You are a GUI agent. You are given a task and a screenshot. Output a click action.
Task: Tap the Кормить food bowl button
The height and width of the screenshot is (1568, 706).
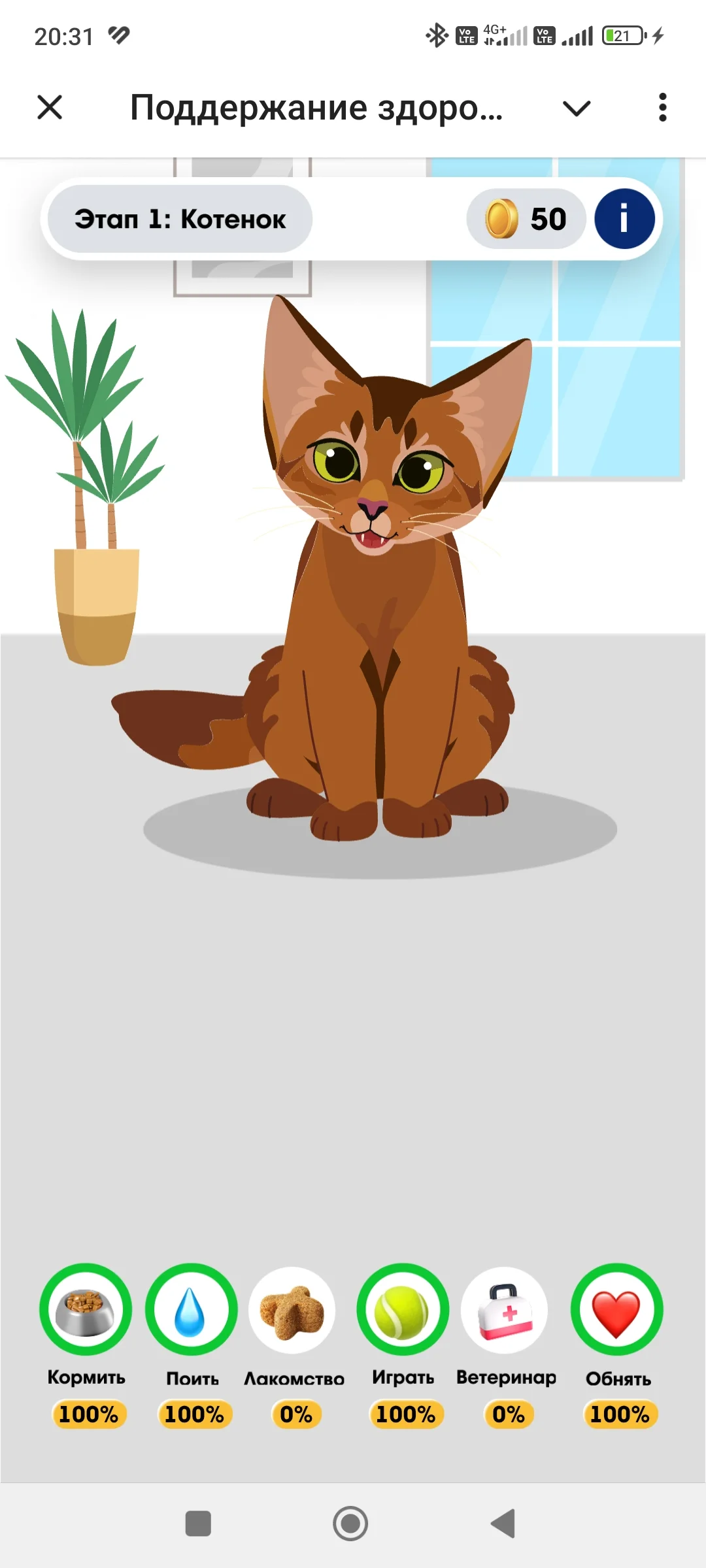pos(86,1309)
